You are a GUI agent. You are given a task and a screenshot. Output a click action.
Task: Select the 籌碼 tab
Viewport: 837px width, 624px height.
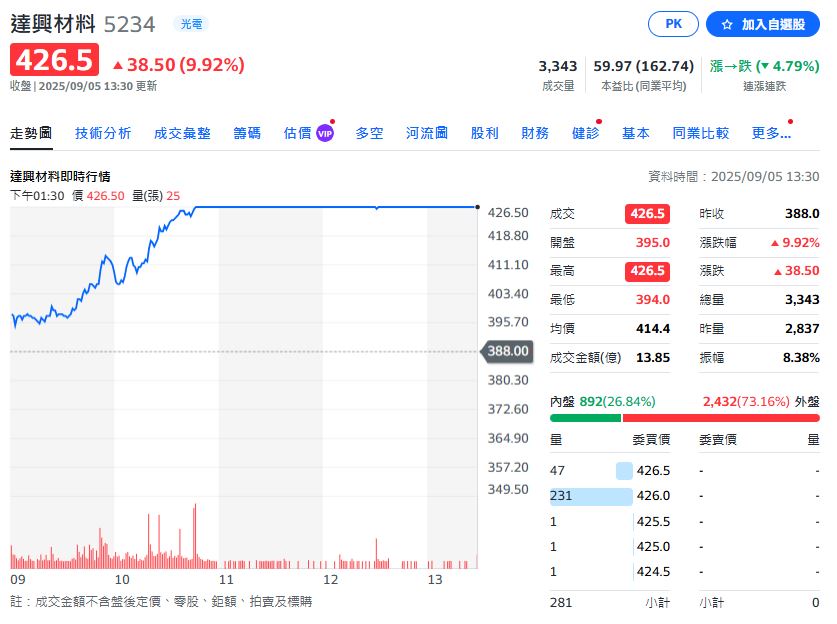[x=247, y=133]
